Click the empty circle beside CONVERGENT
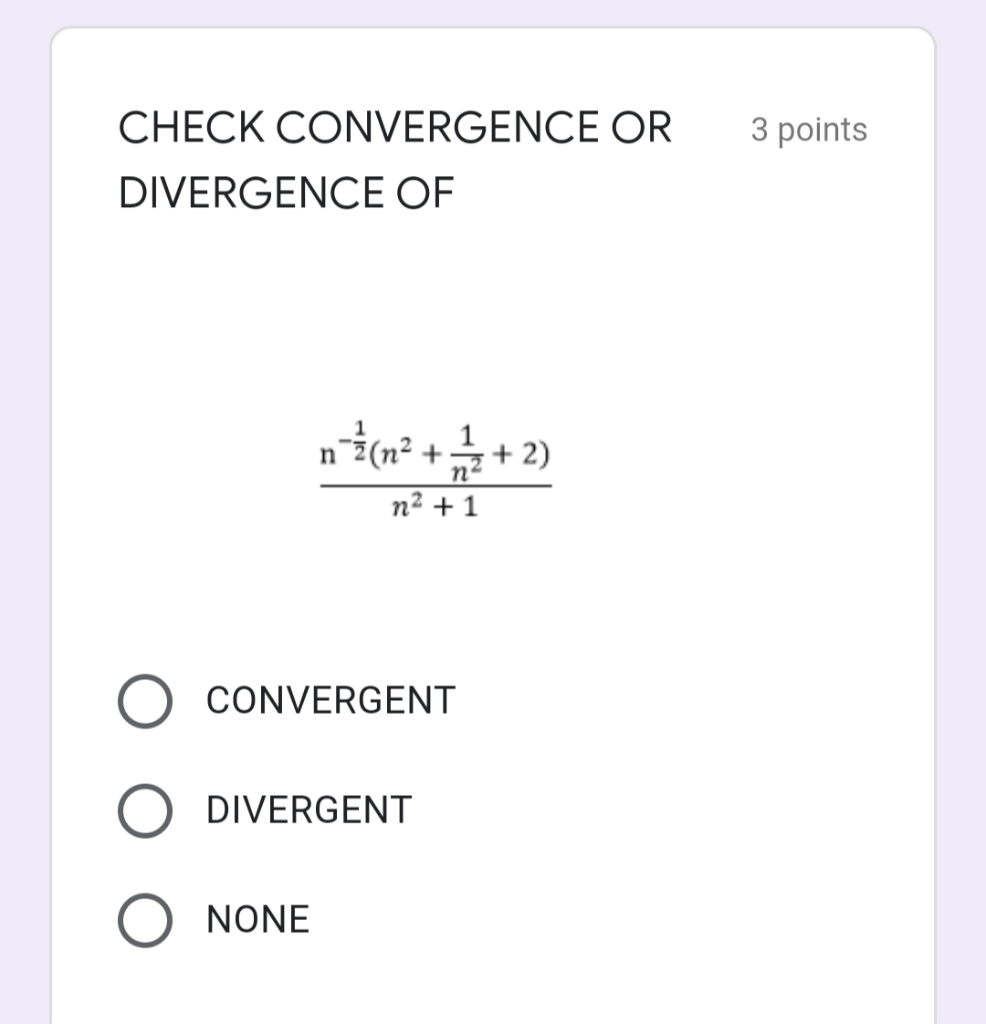 click(x=146, y=700)
